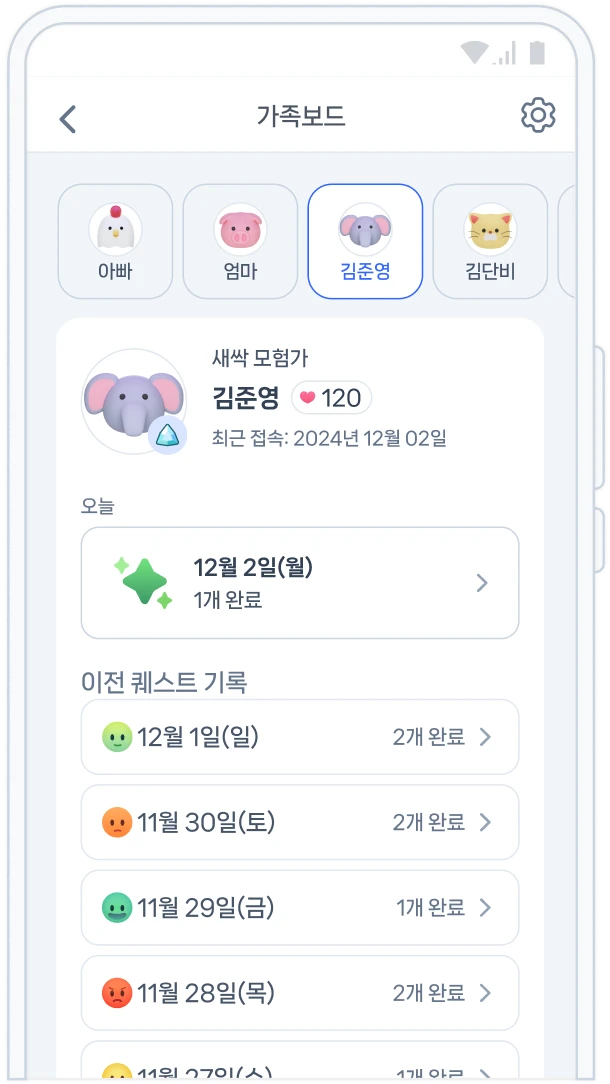View 김단비's board
The height and width of the screenshot is (1084, 610).
pyautogui.click(x=490, y=241)
